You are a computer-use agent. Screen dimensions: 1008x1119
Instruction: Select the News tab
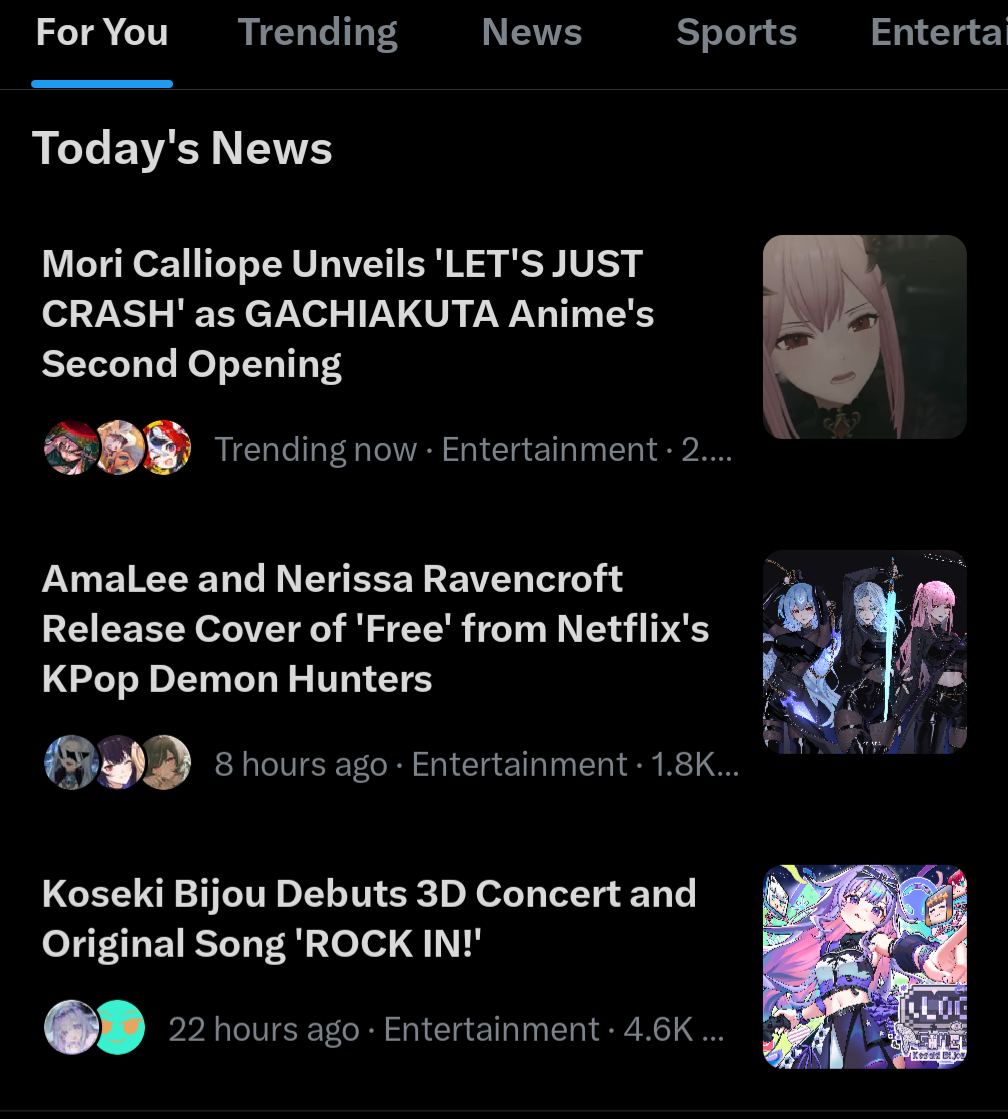(531, 34)
